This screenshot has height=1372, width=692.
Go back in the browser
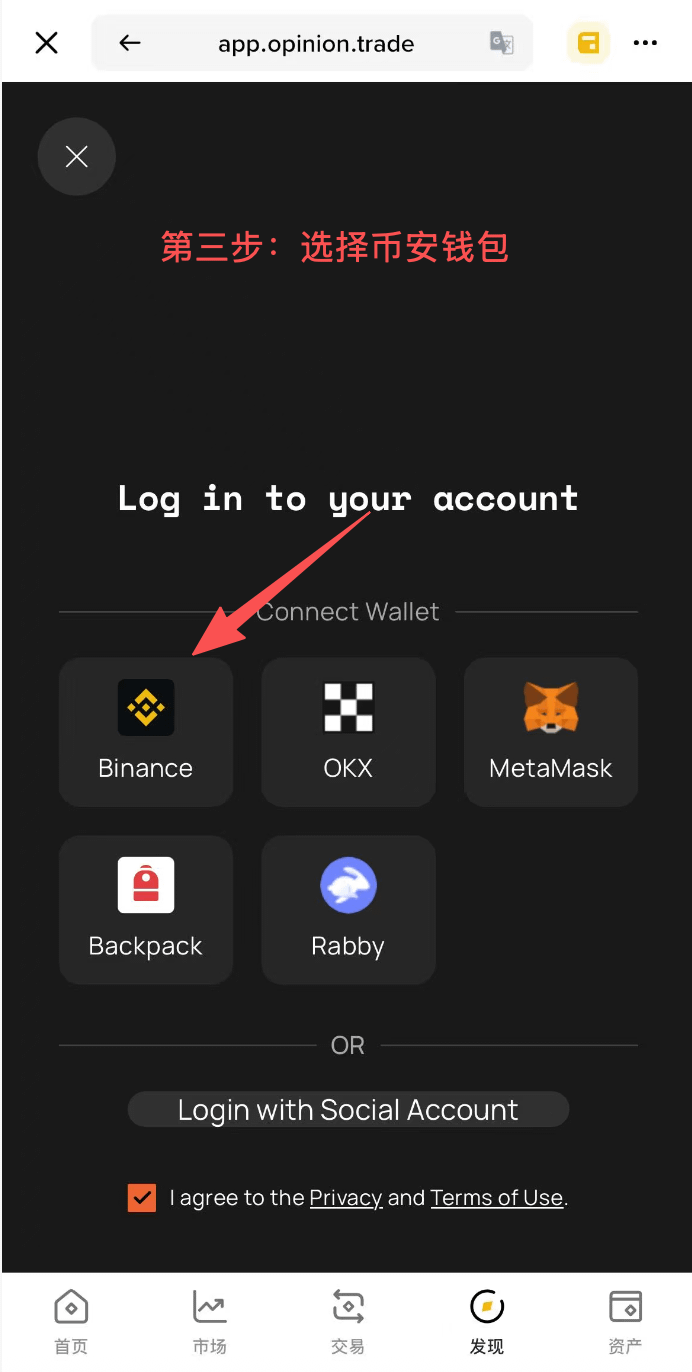click(x=130, y=43)
